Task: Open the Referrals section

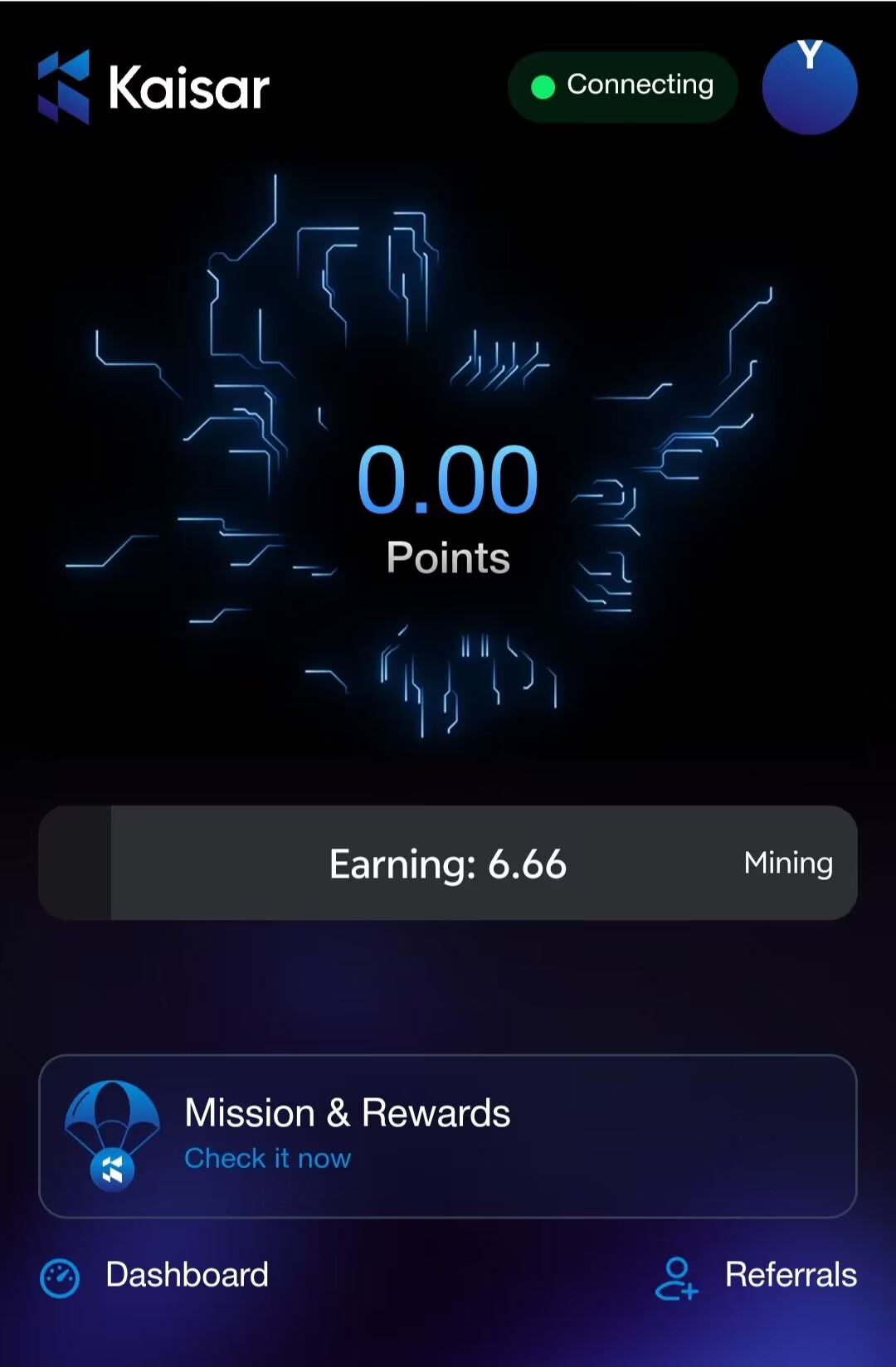Action: coord(756,1276)
